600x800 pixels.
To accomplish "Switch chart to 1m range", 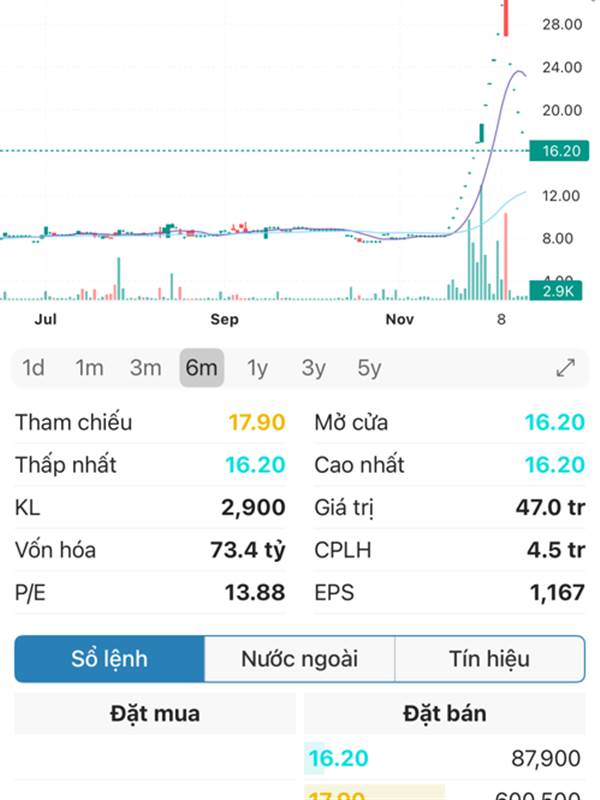I will click(x=90, y=368).
